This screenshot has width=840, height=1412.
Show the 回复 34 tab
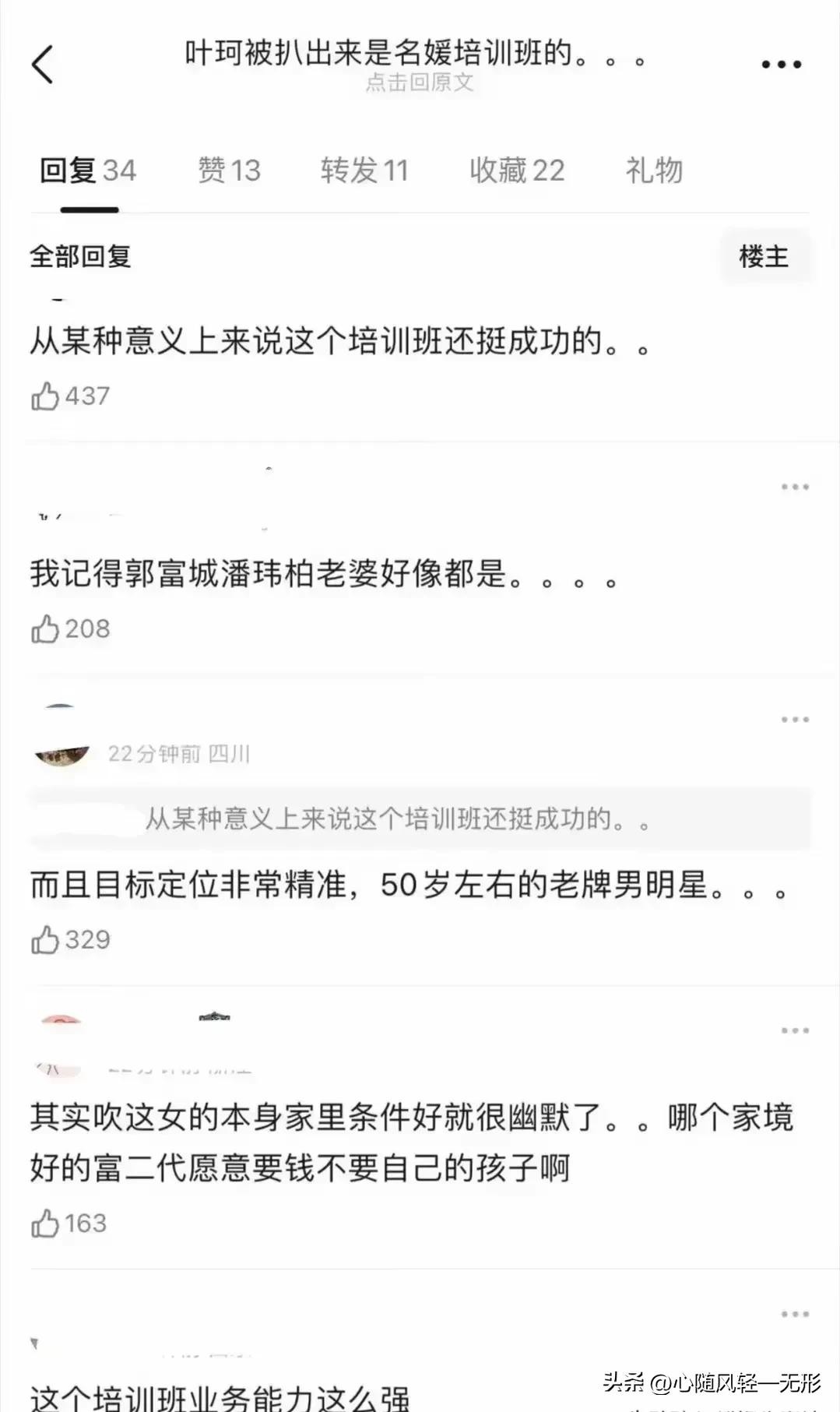(88, 171)
